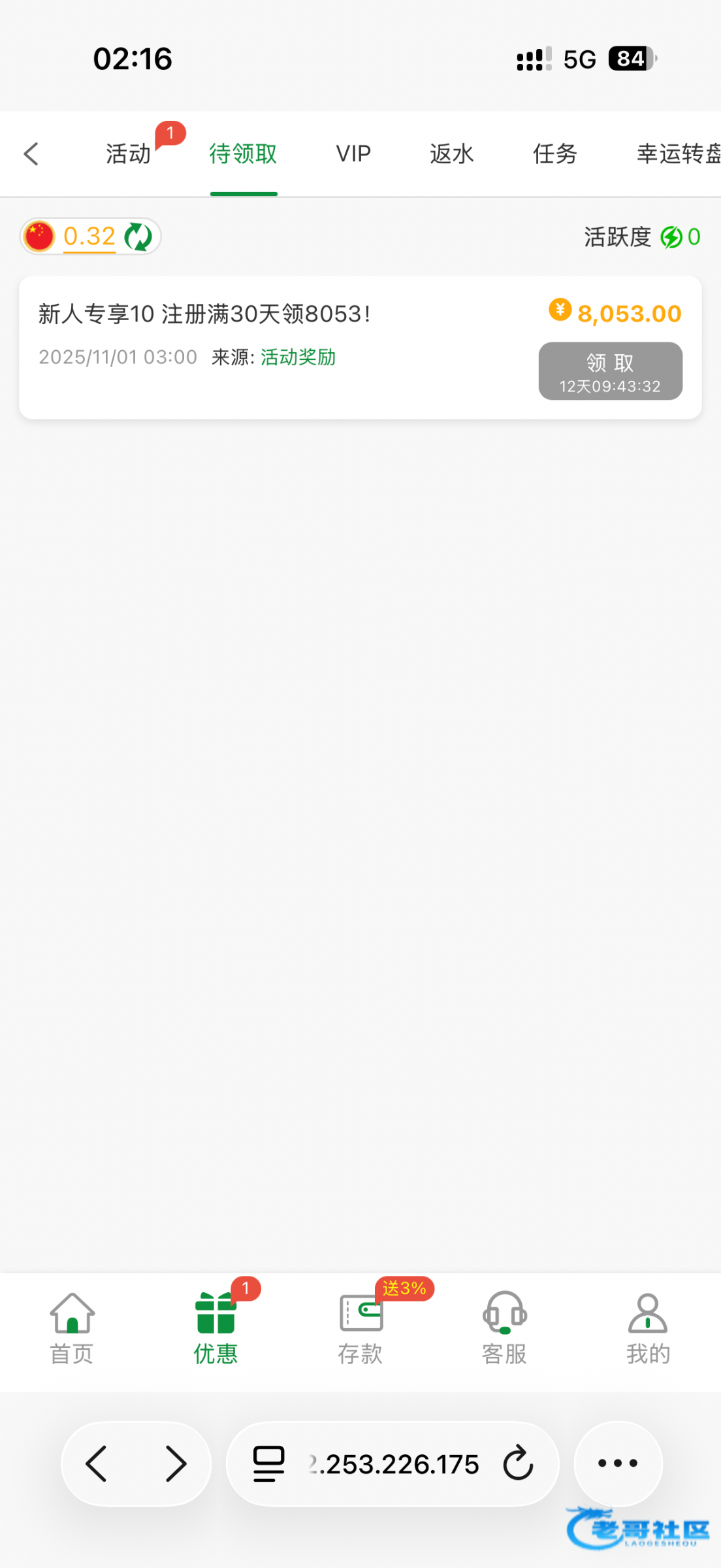The image size is (721, 1568).
Task: Go forward in browser history
Action: 176,1463
